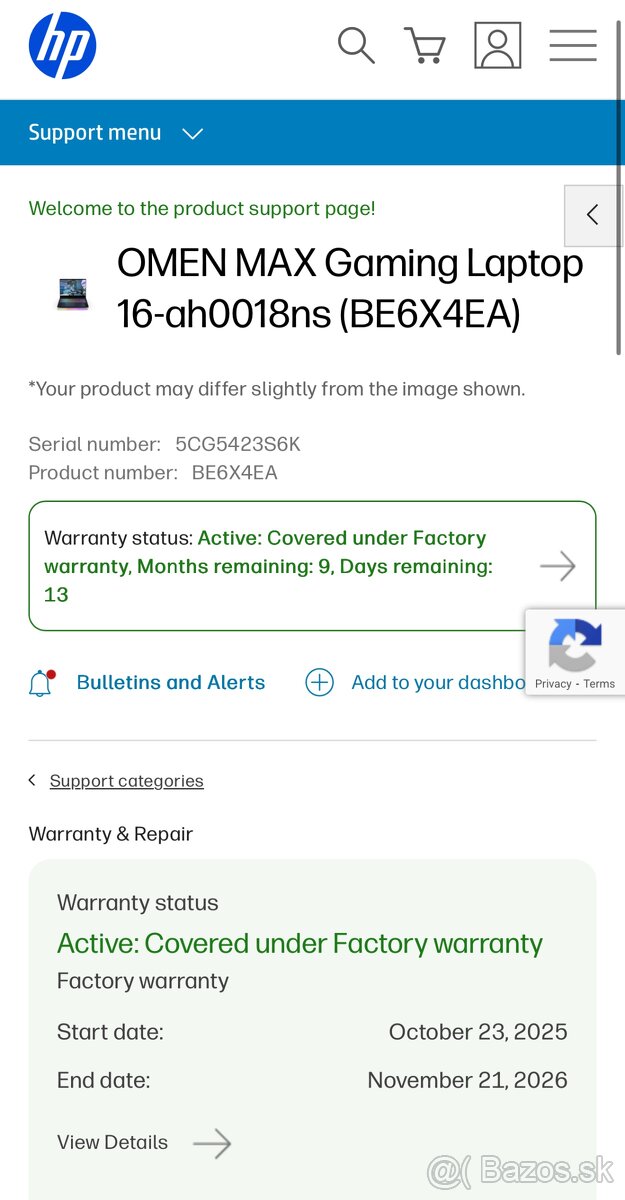Add product to your dashboard
Screen dimensions: 625x1200
click(420, 683)
